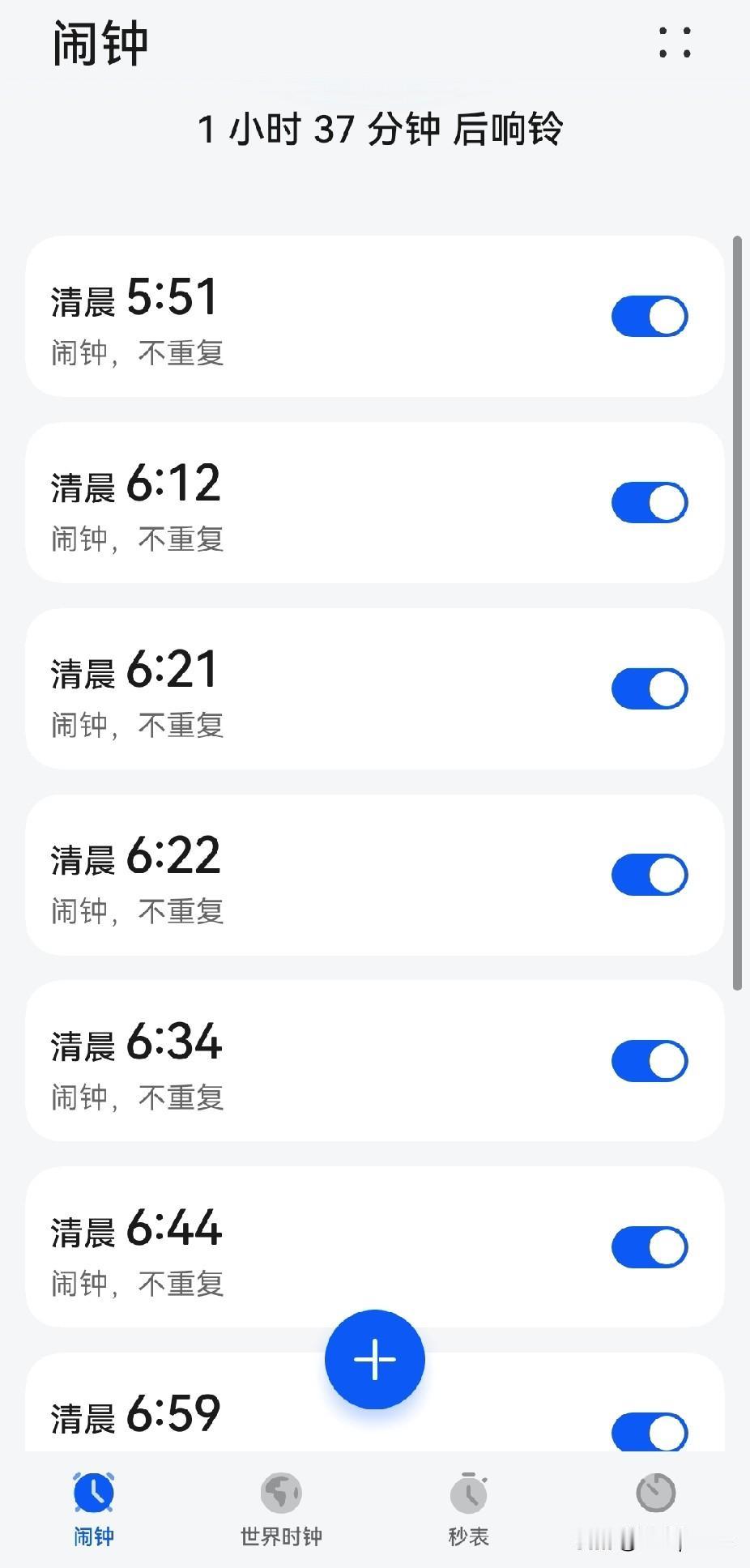Edit the 清晨 6:12 alarm

[x=324, y=503]
